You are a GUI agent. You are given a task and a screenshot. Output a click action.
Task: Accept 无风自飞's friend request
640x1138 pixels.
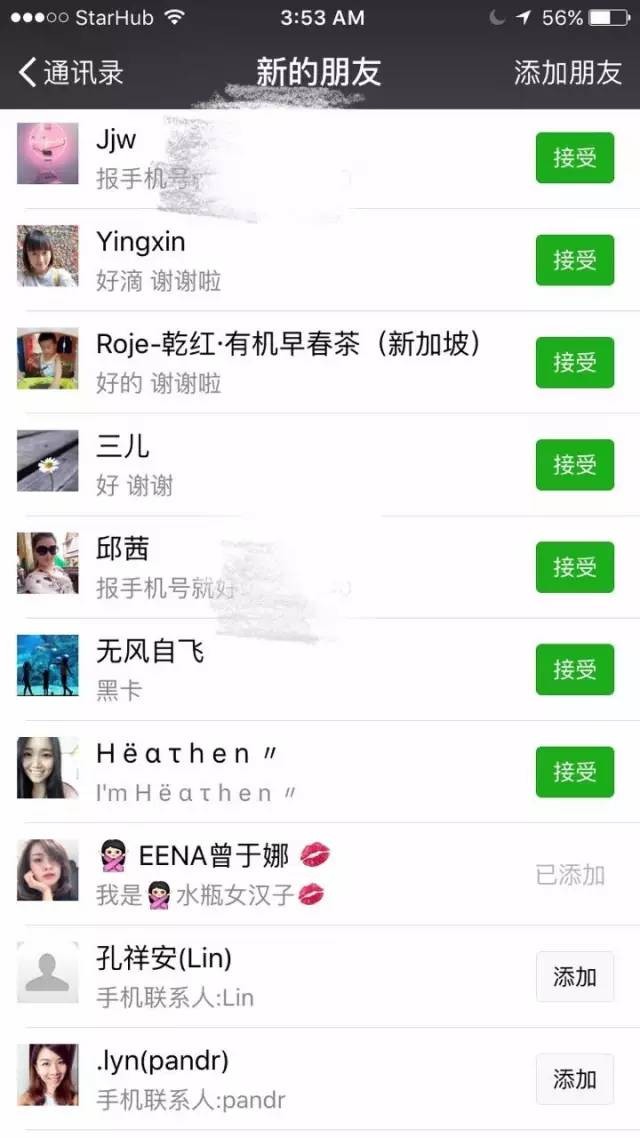click(x=574, y=670)
